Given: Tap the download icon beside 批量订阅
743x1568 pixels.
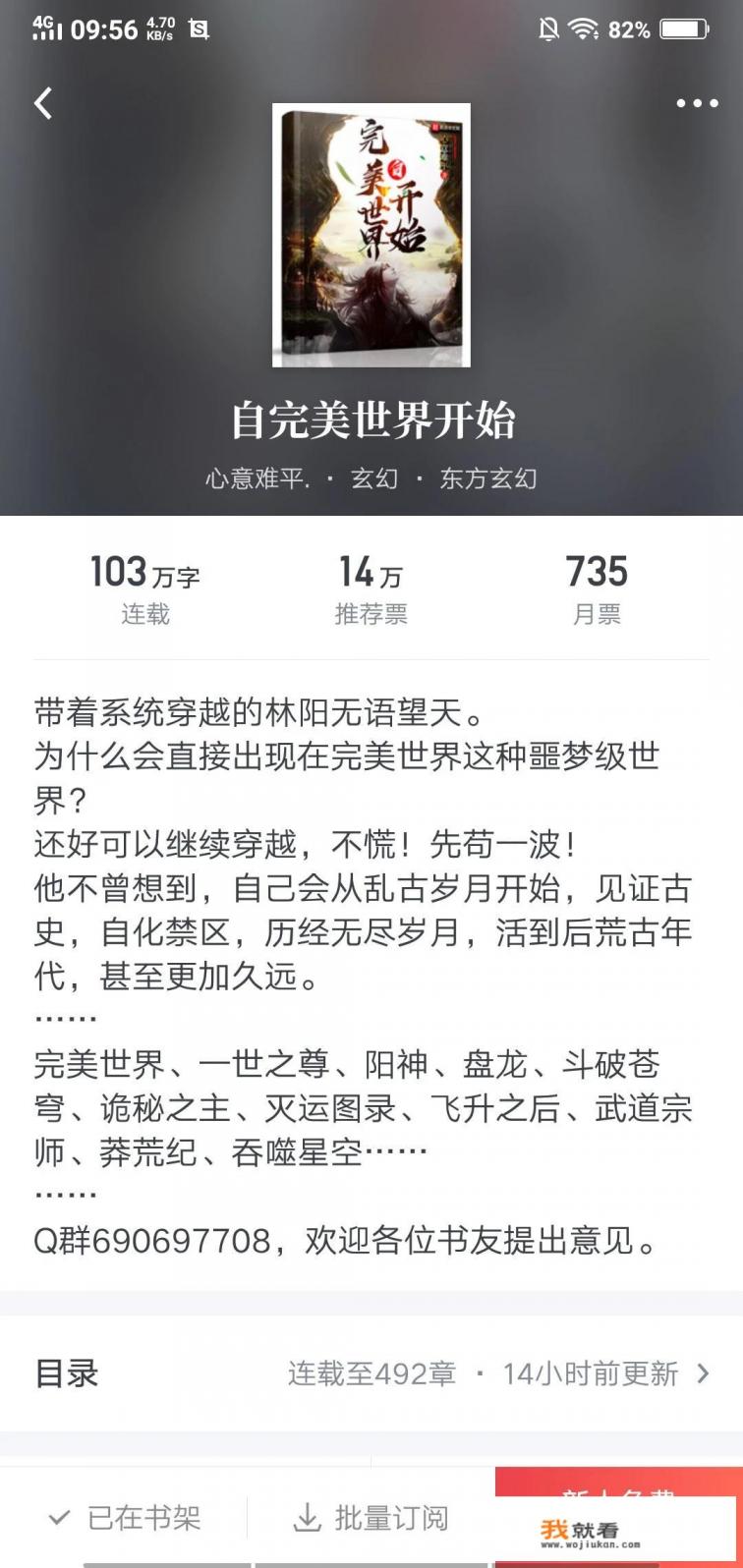Looking at the screenshot, I should (x=305, y=1520).
